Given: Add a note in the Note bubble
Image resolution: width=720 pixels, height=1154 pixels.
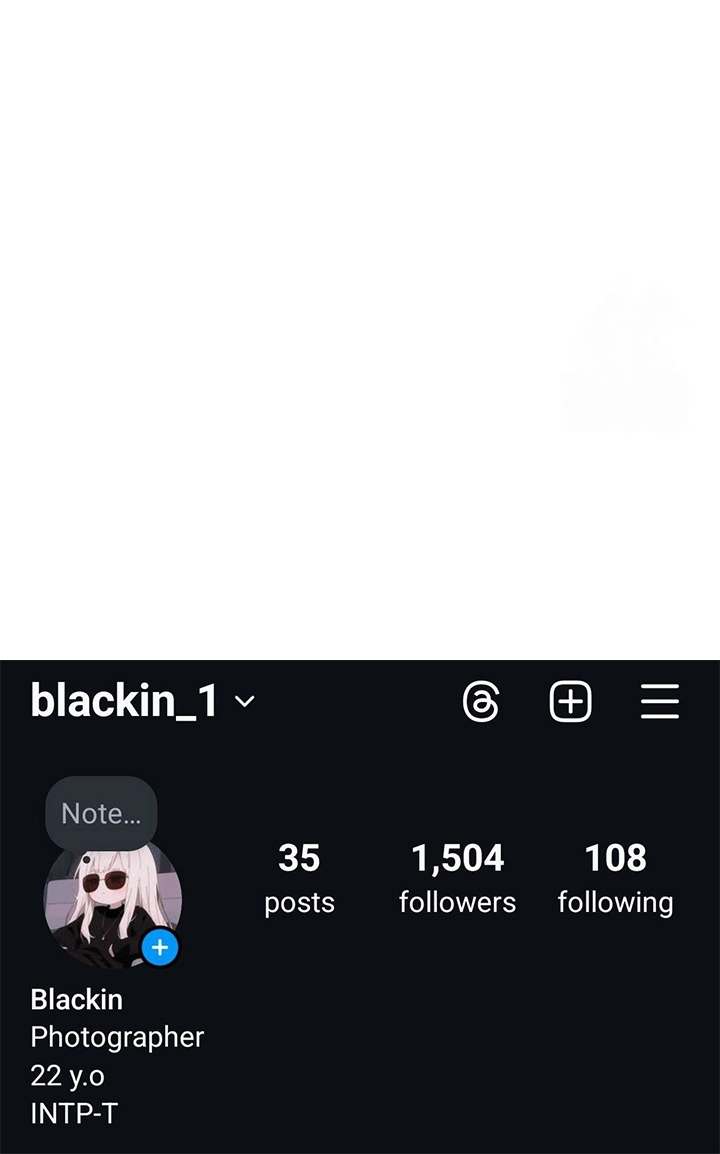Looking at the screenshot, I should tap(101, 813).
